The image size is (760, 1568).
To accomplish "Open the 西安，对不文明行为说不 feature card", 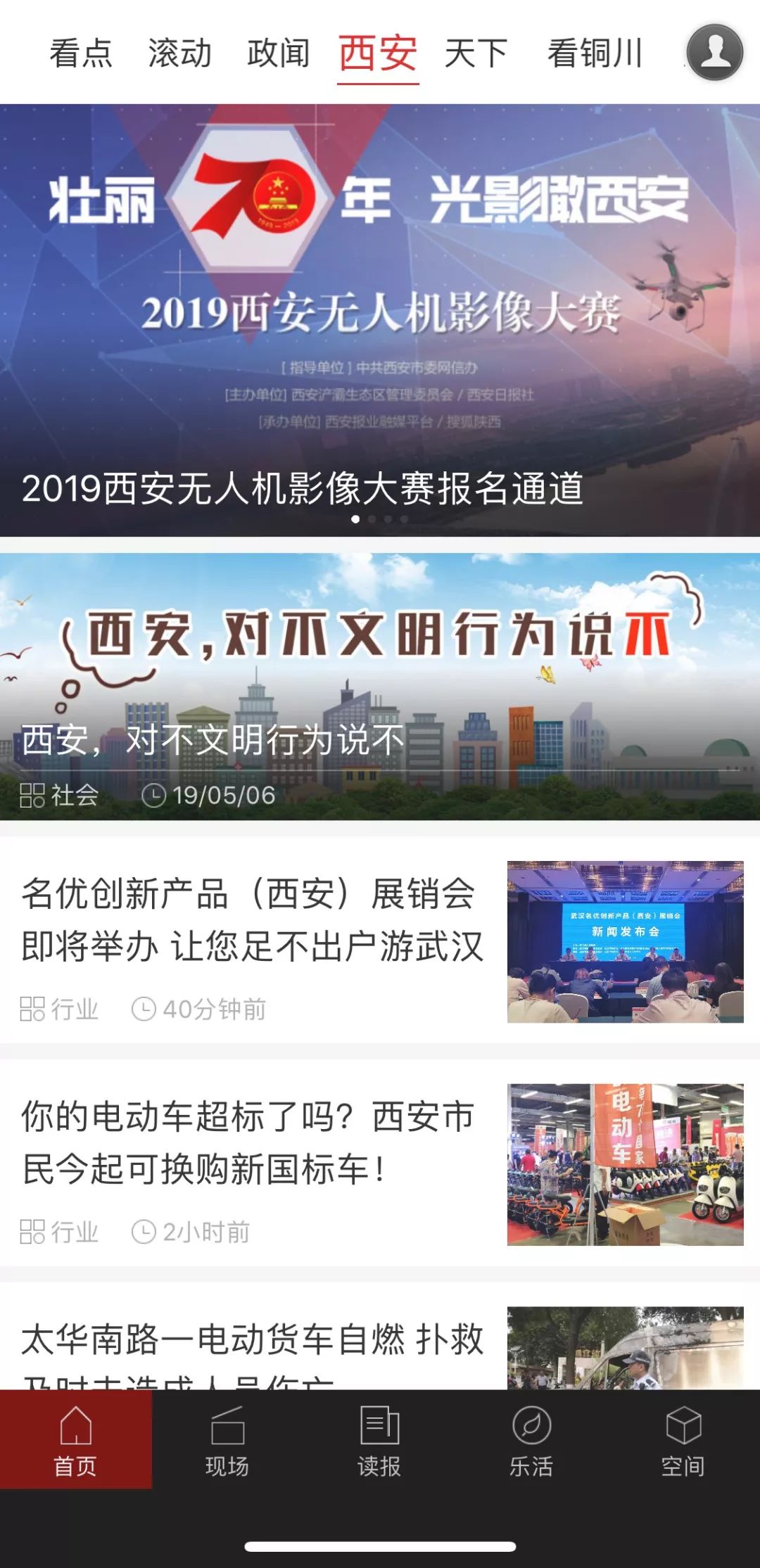I will (380, 686).
